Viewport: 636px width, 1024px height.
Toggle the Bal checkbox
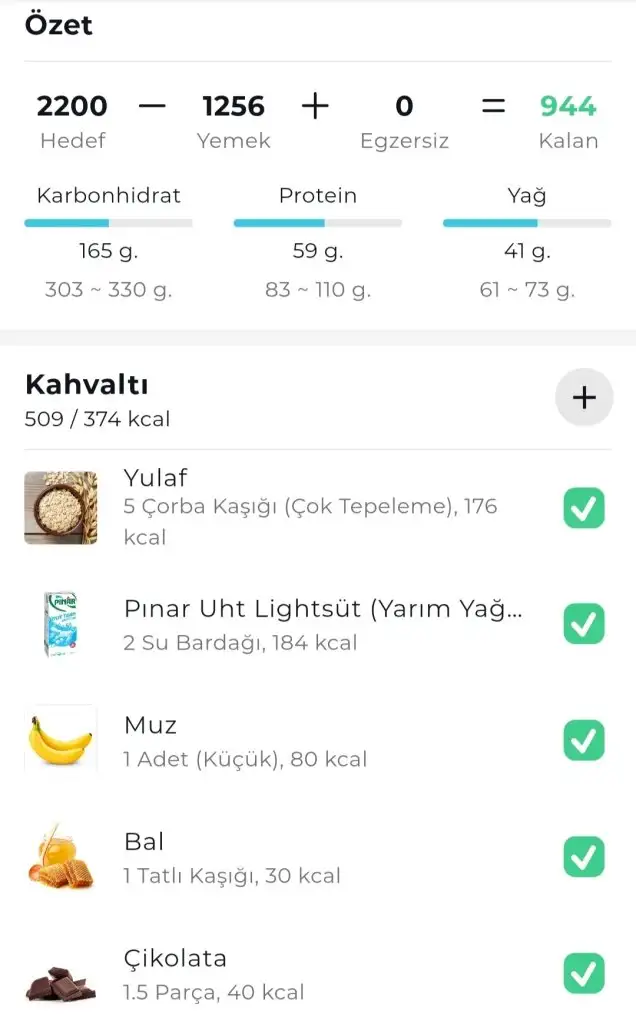pos(584,857)
